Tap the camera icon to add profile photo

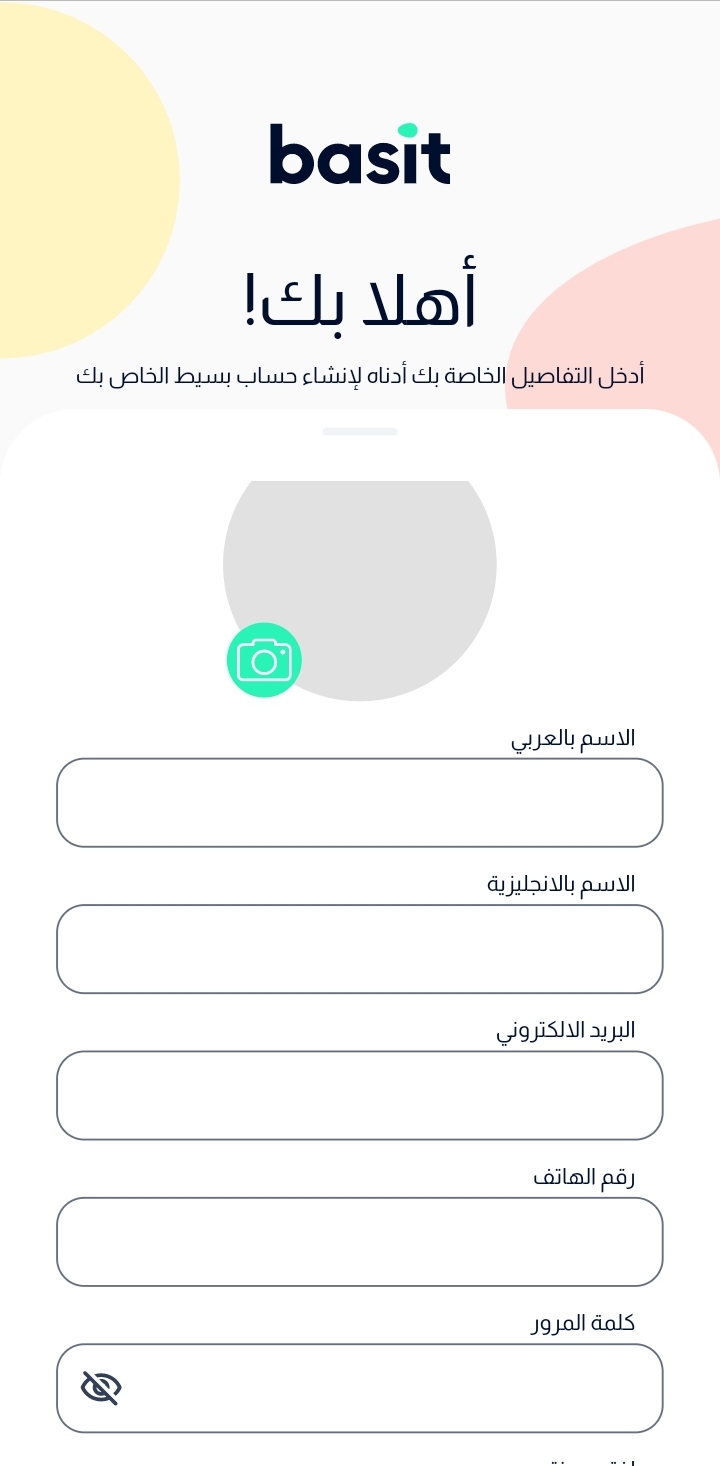pos(264,660)
